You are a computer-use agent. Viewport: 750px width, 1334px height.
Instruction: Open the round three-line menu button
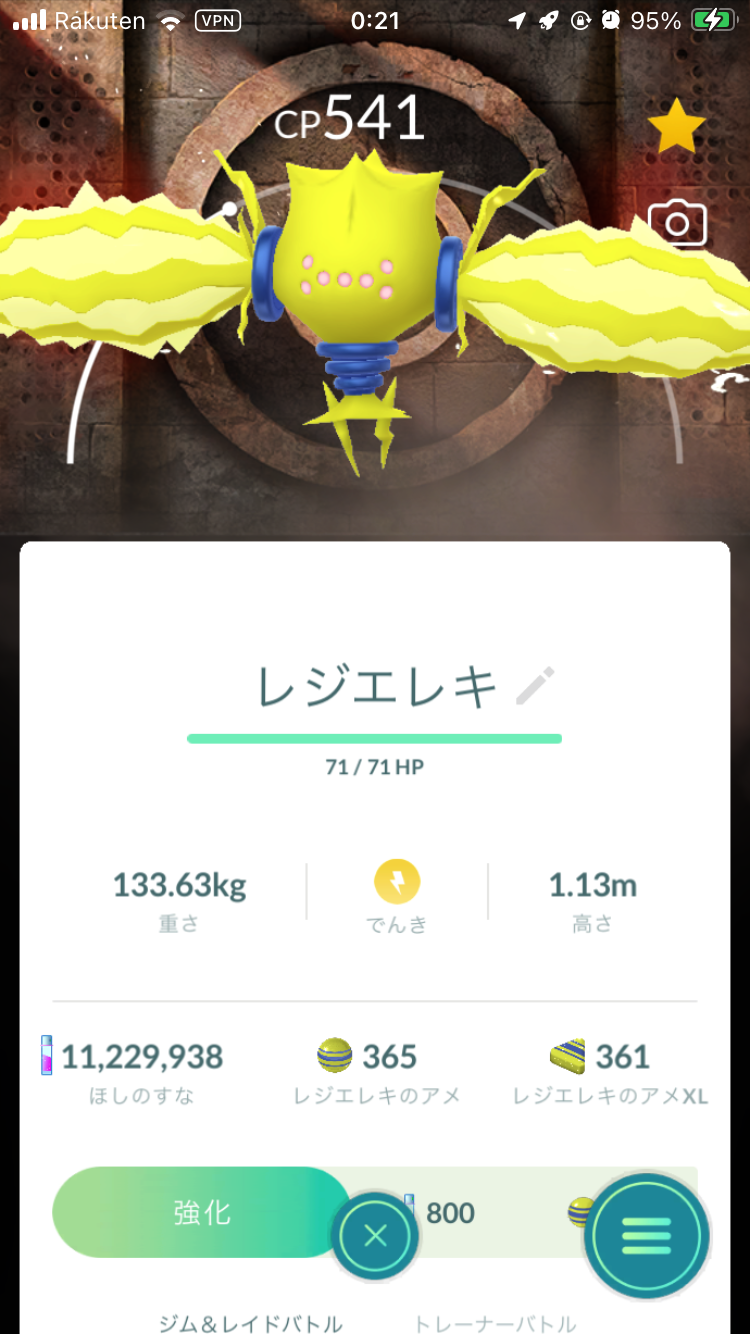coord(647,1236)
